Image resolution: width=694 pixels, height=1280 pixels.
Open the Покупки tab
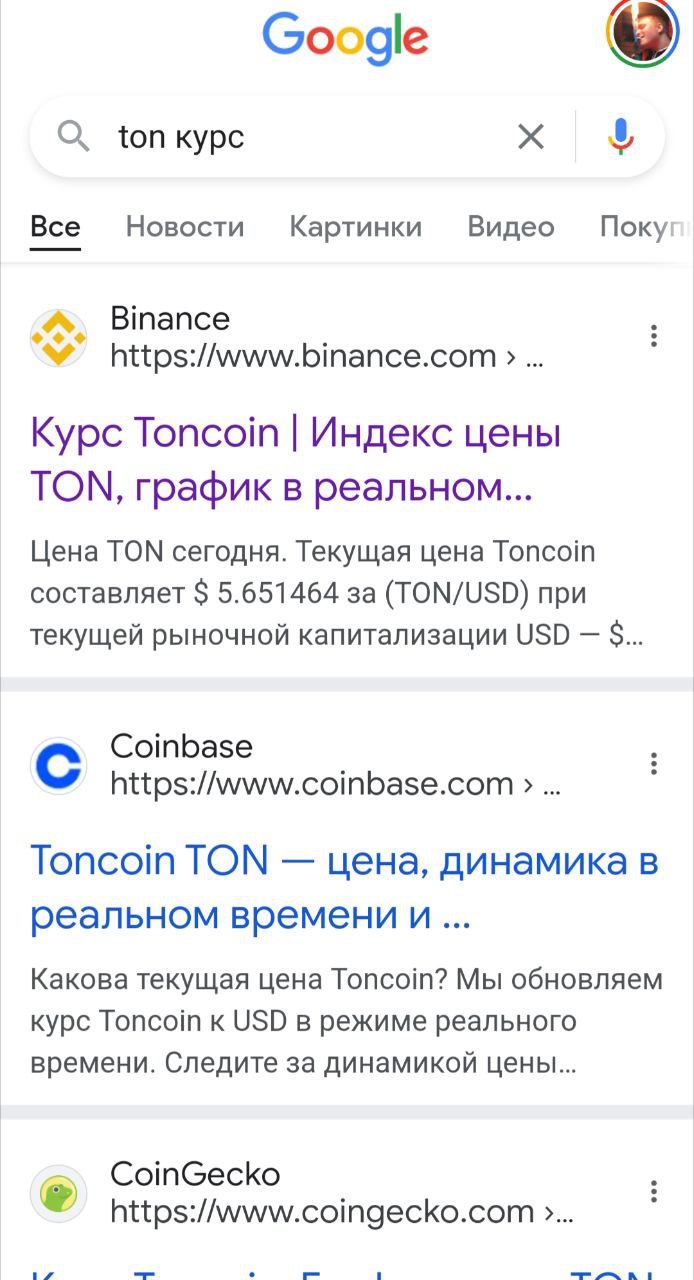click(x=645, y=227)
